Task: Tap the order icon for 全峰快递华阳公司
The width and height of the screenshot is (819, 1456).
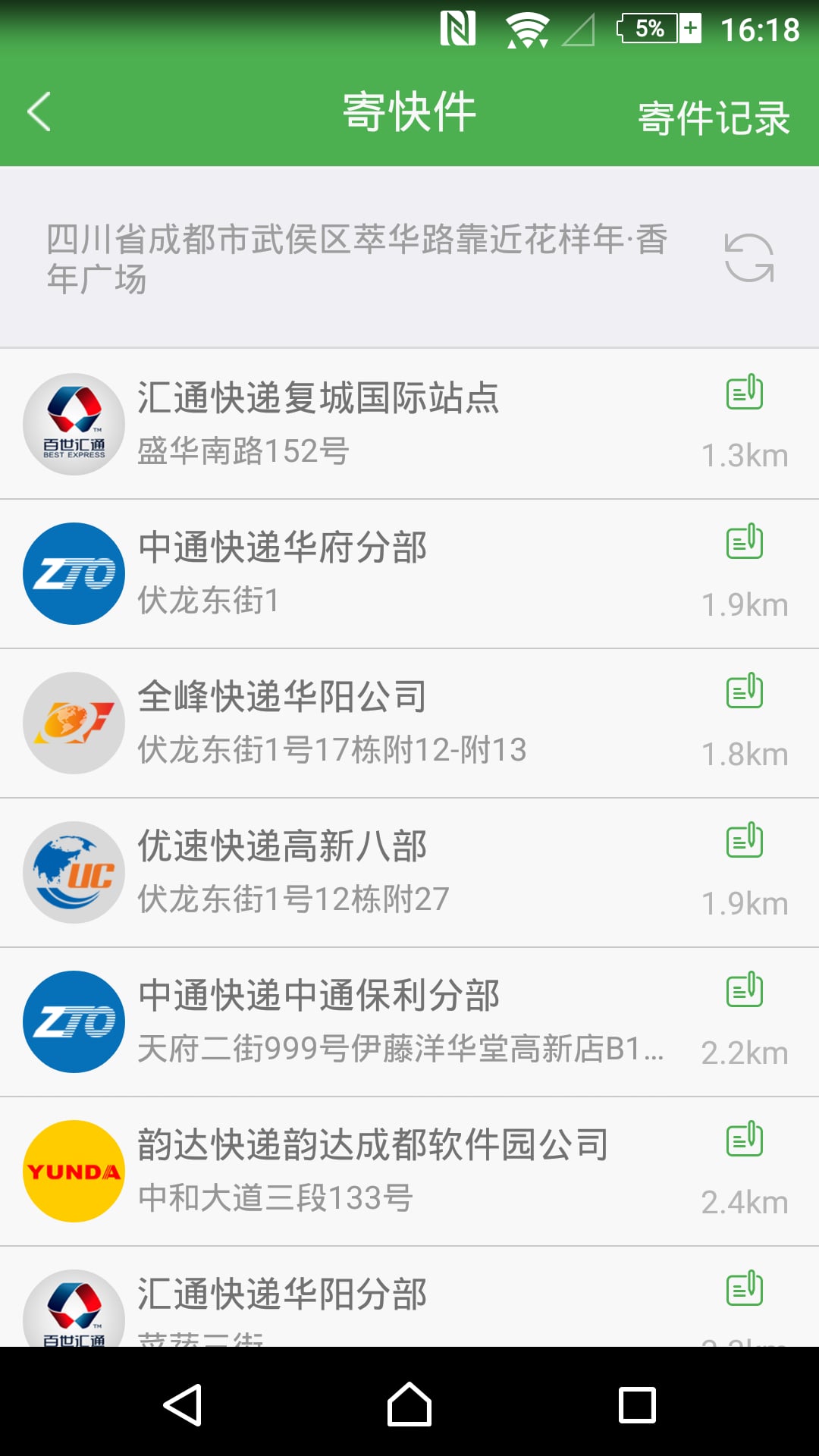Action: (x=745, y=691)
